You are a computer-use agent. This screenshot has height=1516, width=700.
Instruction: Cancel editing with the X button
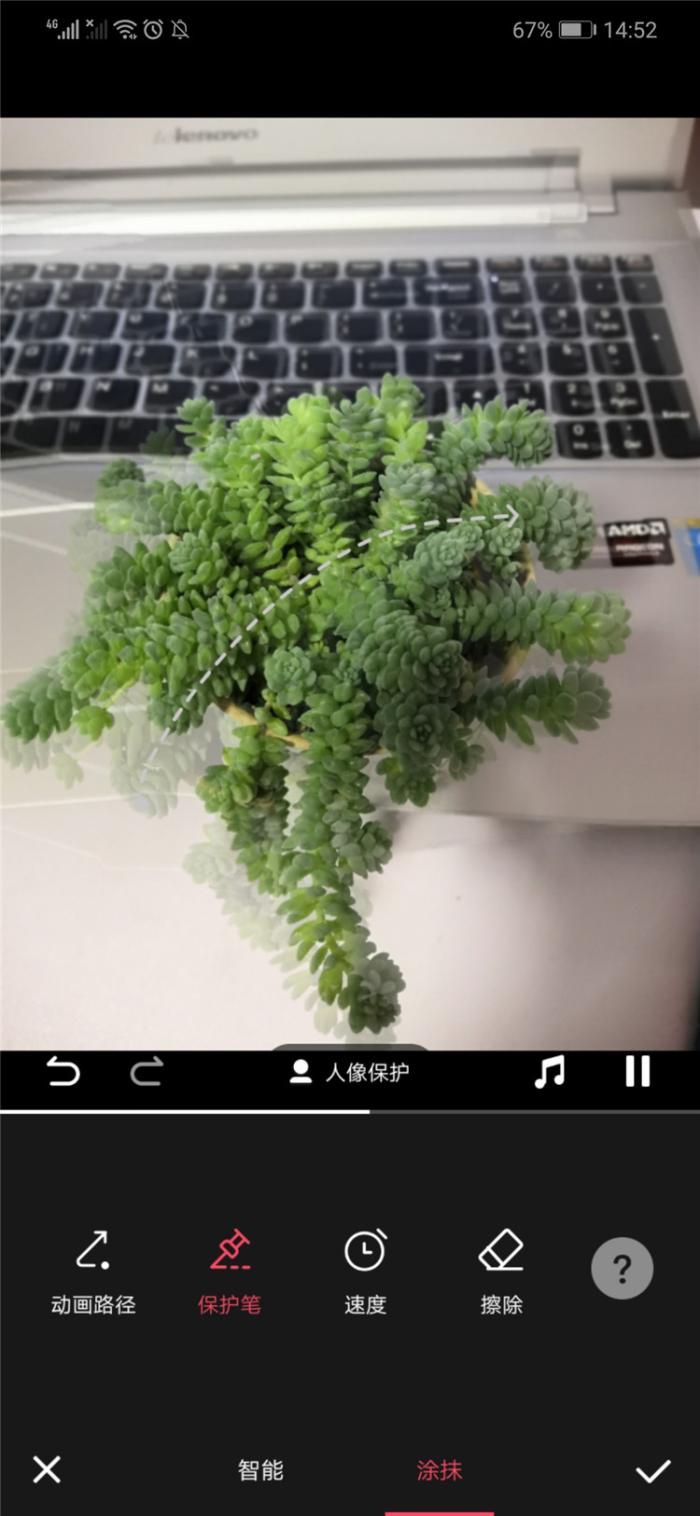pyautogui.click(x=47, y=1469)
